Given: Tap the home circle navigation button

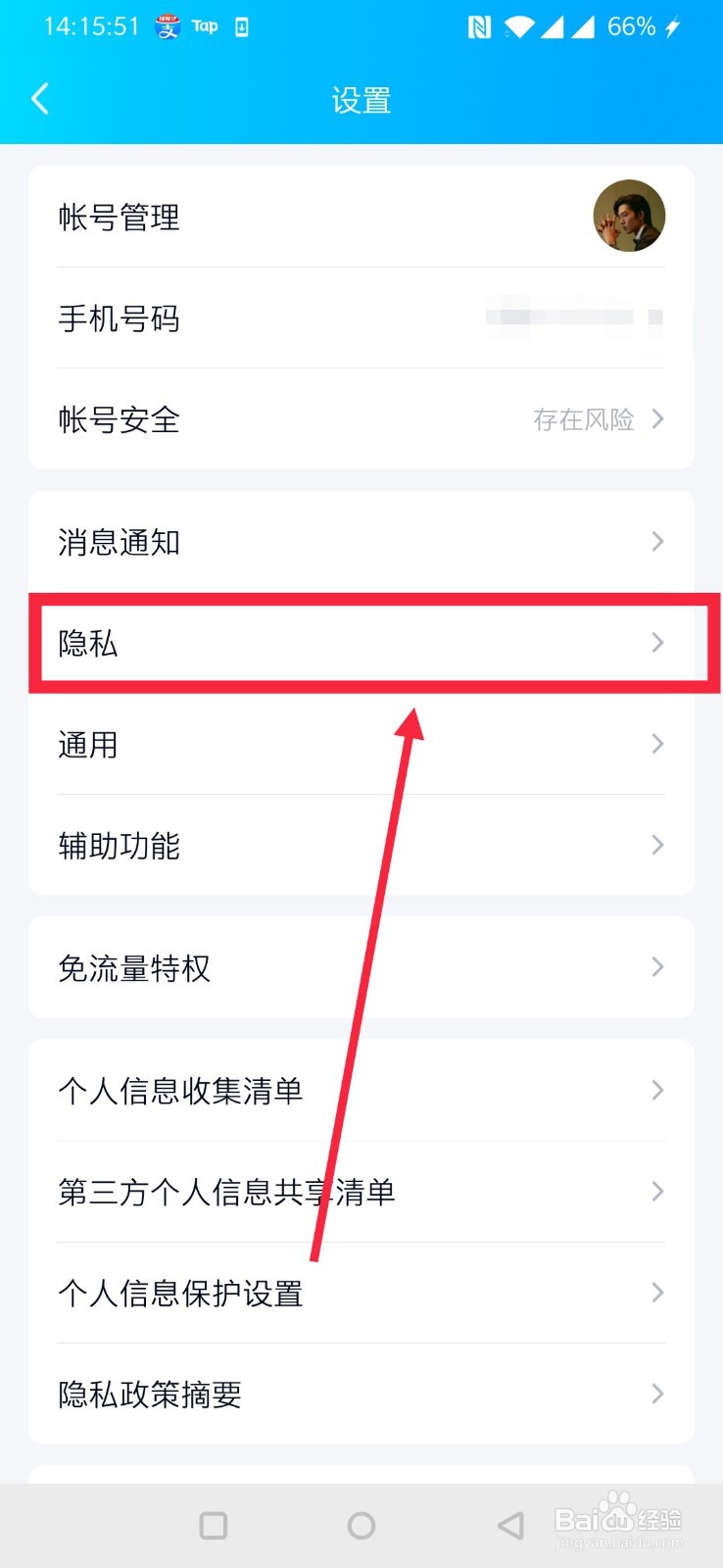Looking at the screenshot, I should coord(361,1525).
